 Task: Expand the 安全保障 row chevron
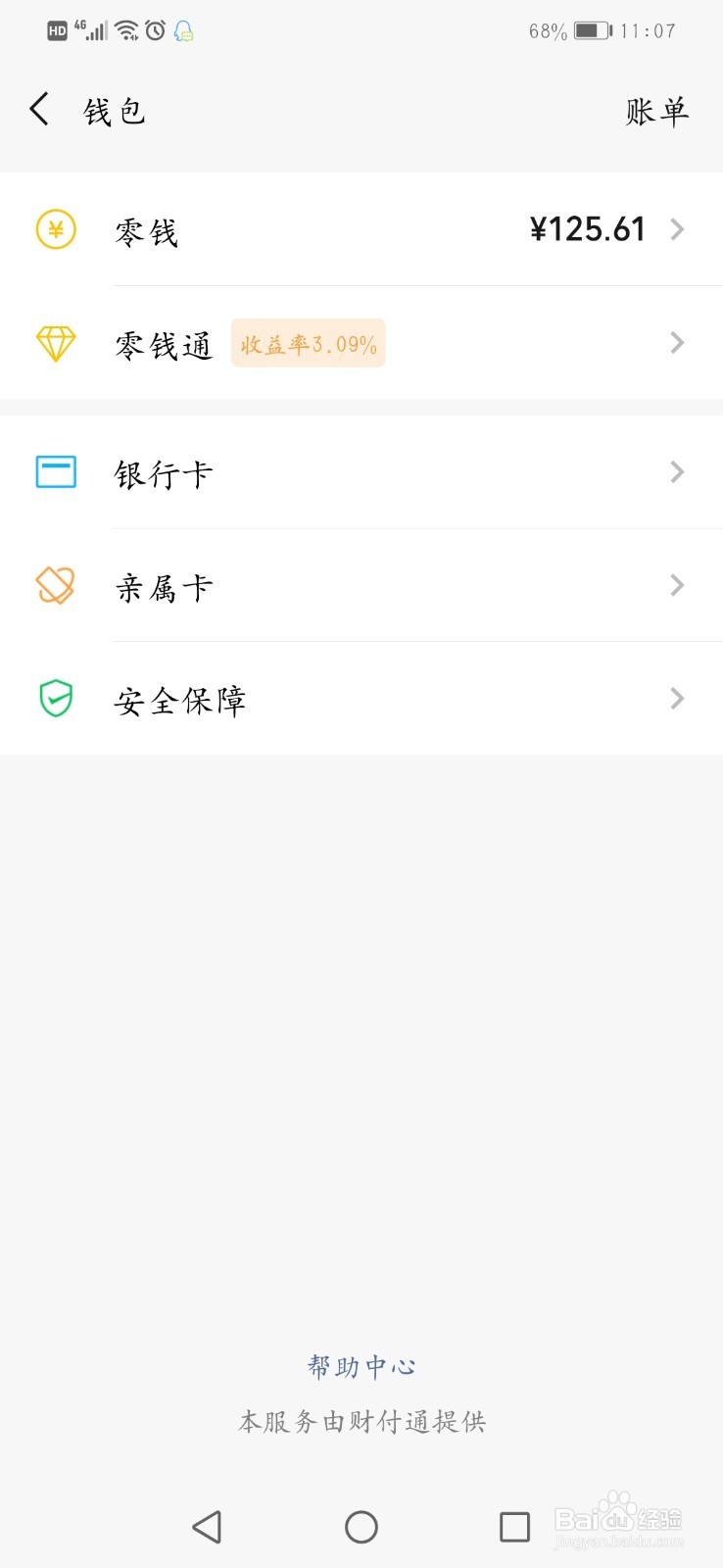tap(677, 699)
